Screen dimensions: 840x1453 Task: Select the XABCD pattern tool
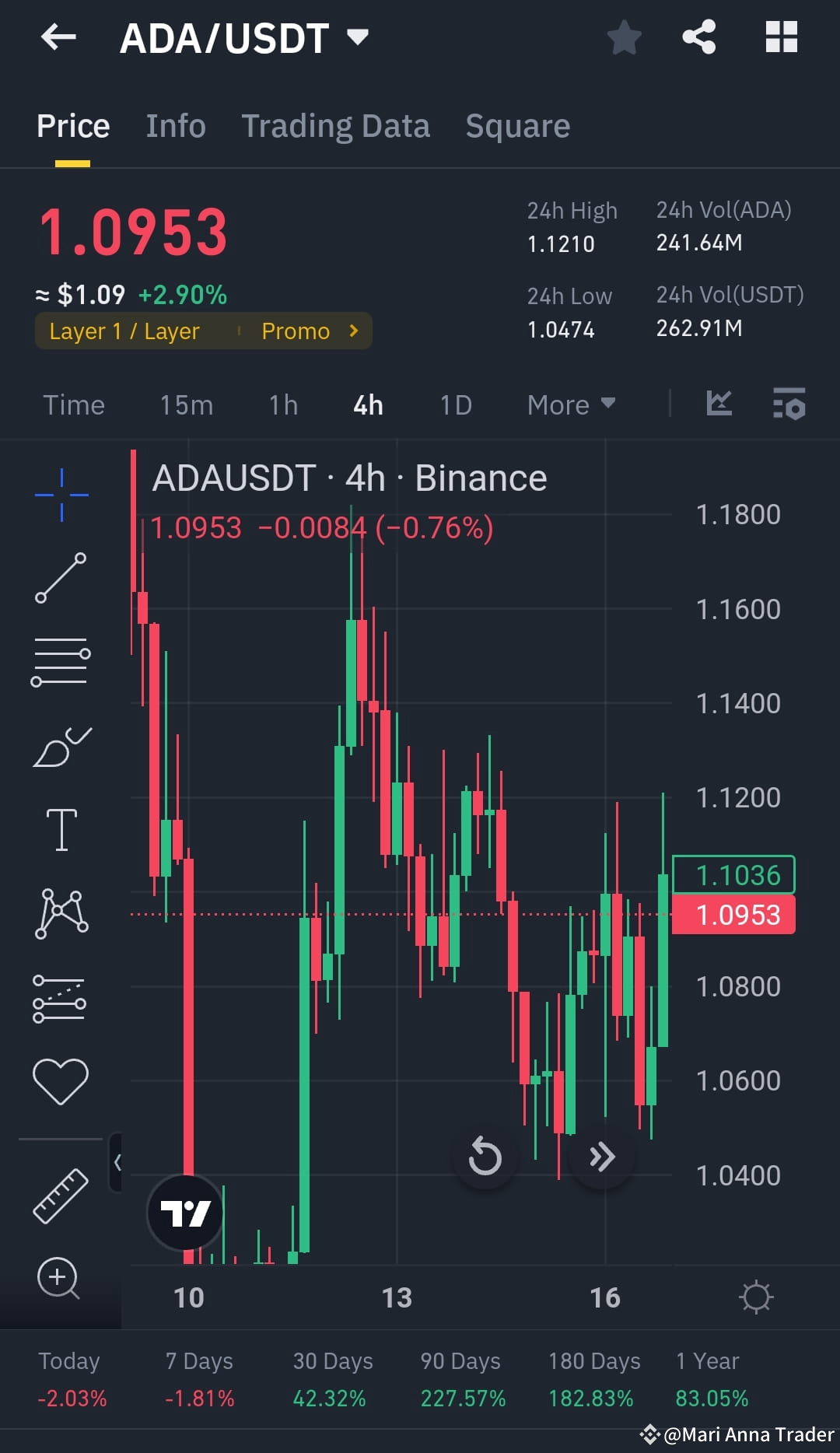click(61, 914)
